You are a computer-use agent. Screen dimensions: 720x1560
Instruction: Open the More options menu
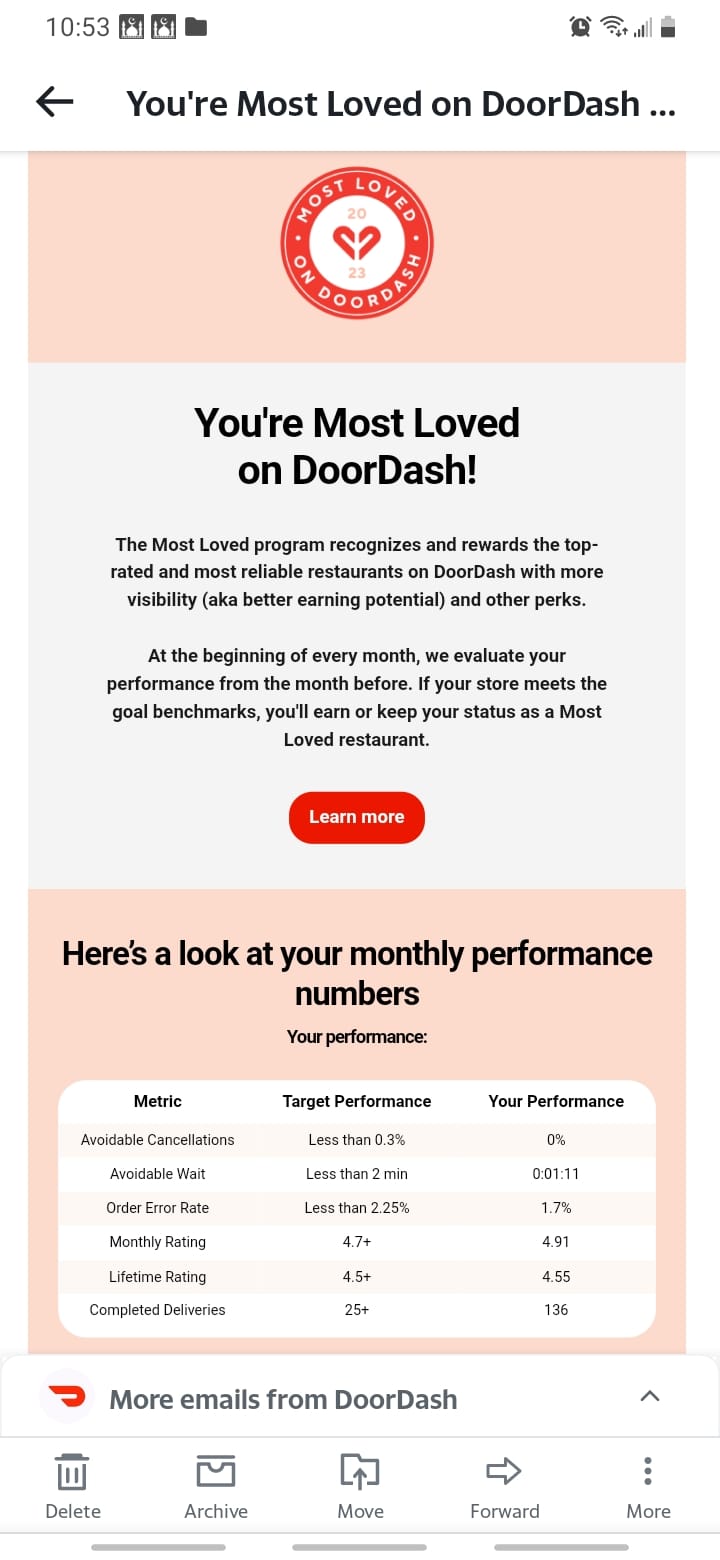[648, 1484]
